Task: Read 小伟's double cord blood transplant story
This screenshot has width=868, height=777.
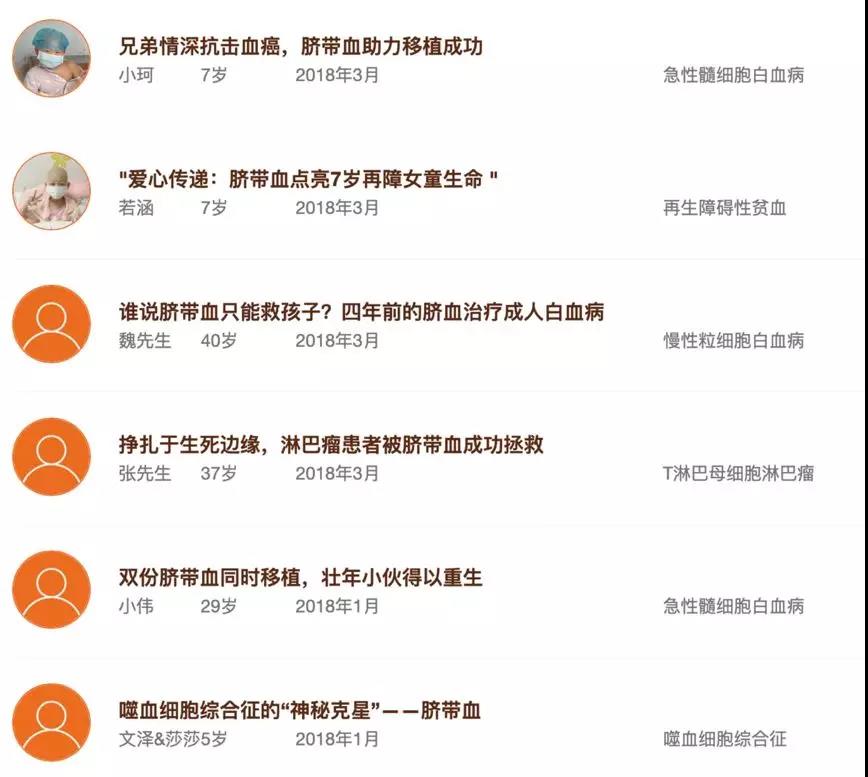Action: point(300,577)
